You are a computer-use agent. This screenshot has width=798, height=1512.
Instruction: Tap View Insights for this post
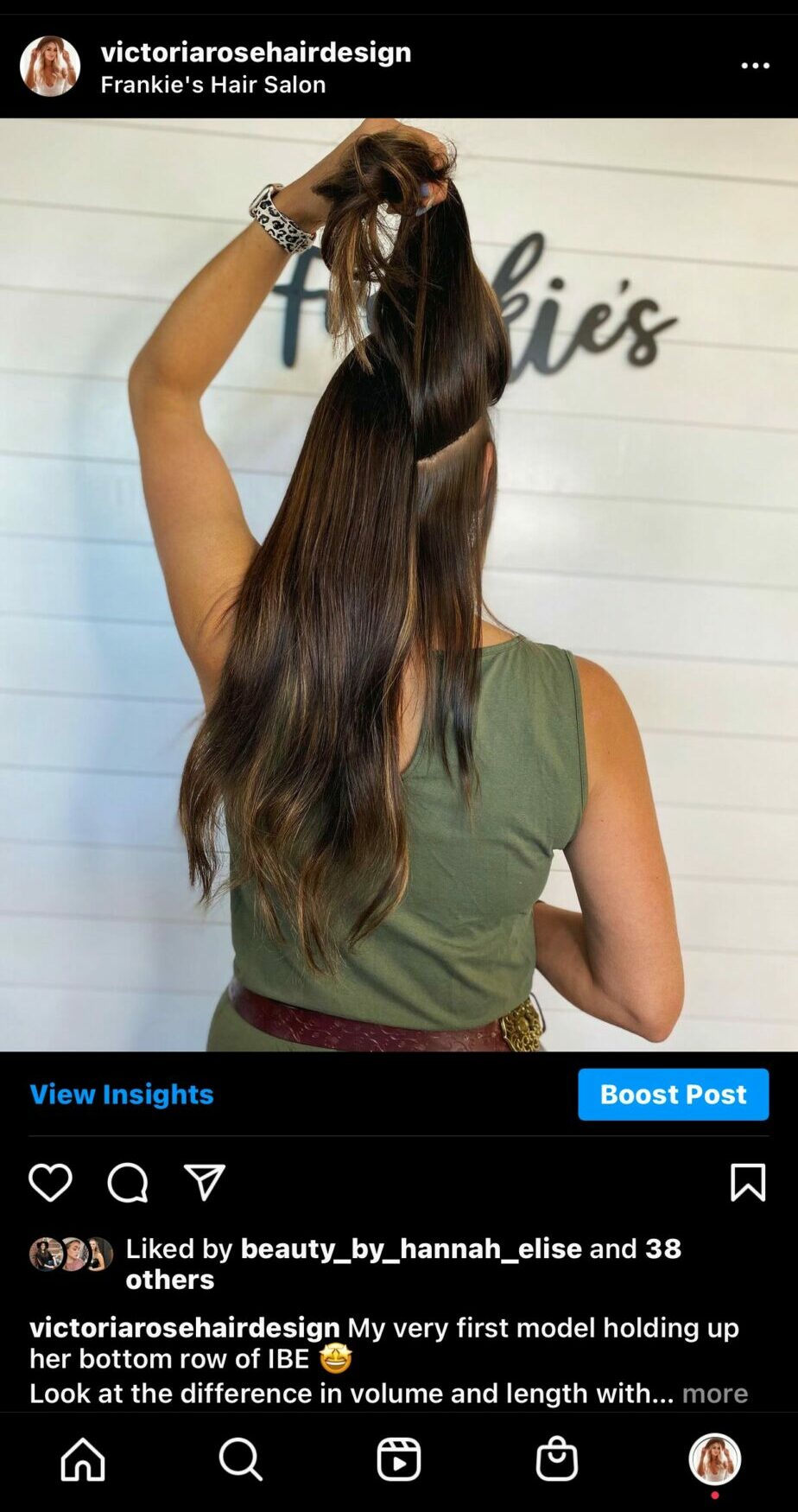(x=122, y=1094)
